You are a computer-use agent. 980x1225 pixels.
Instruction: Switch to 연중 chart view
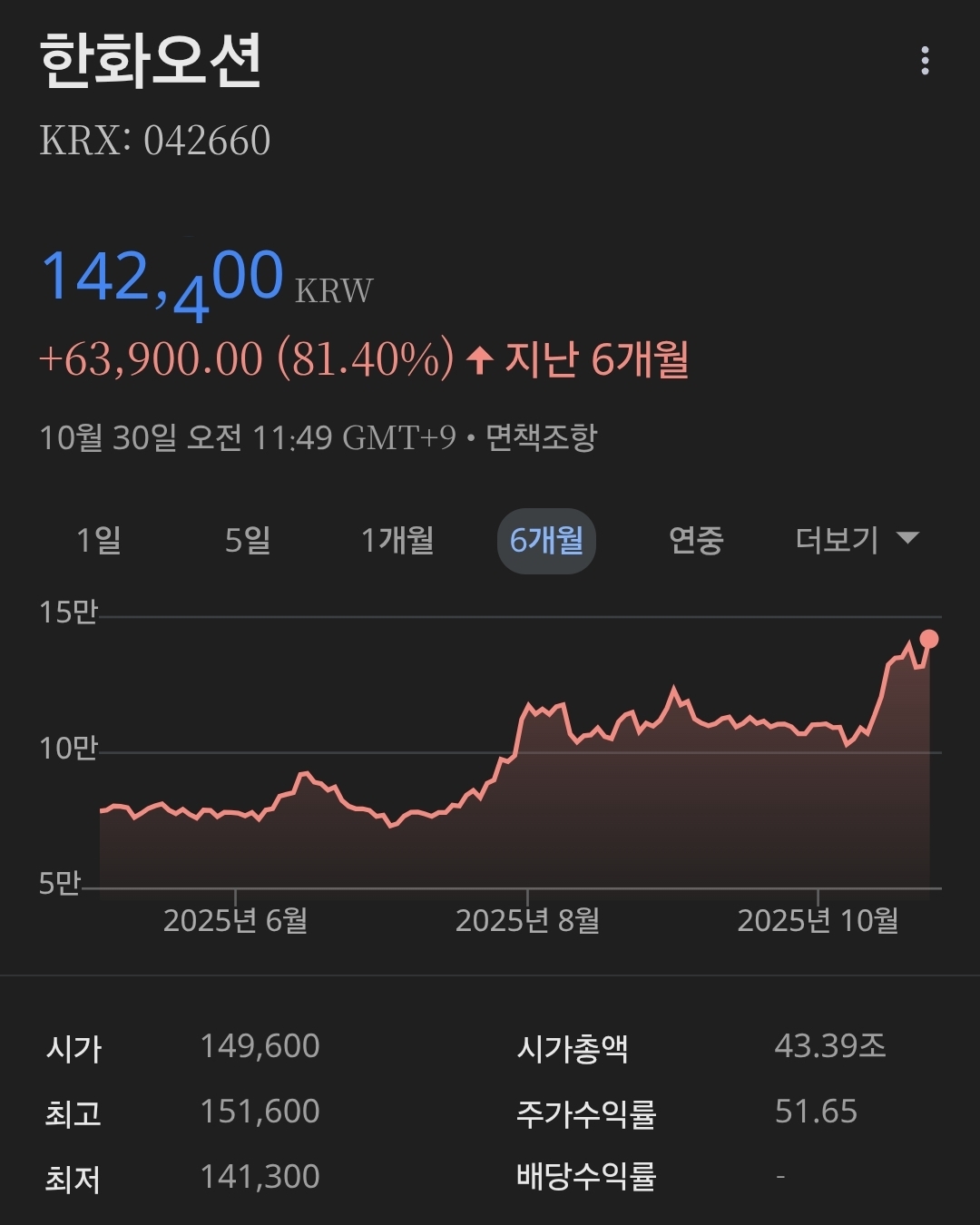pos(696,541)
